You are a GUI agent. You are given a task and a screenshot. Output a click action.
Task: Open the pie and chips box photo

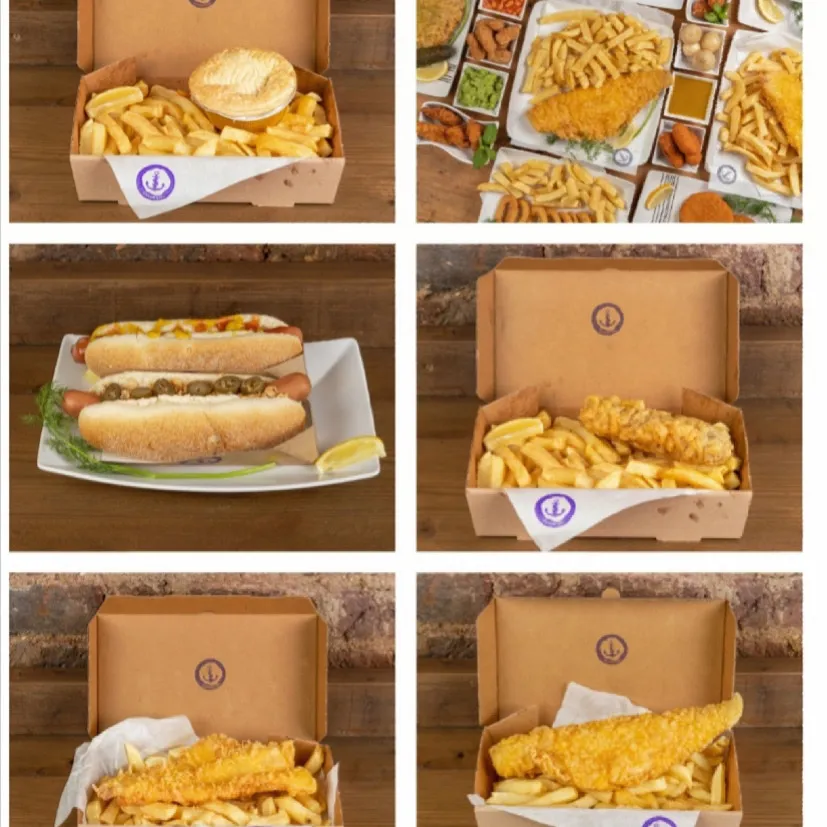point(202,110)
